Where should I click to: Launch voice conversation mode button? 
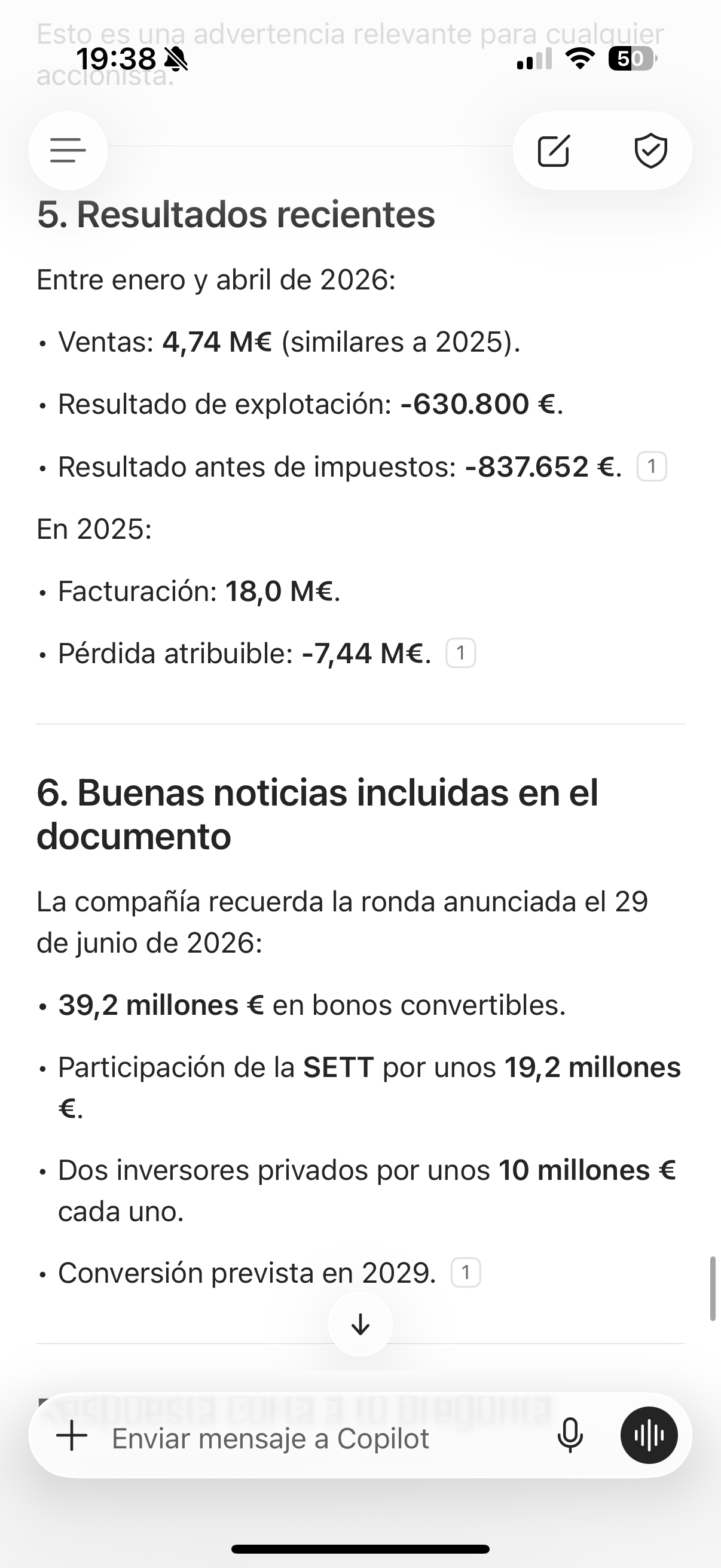click(649, 1435)
